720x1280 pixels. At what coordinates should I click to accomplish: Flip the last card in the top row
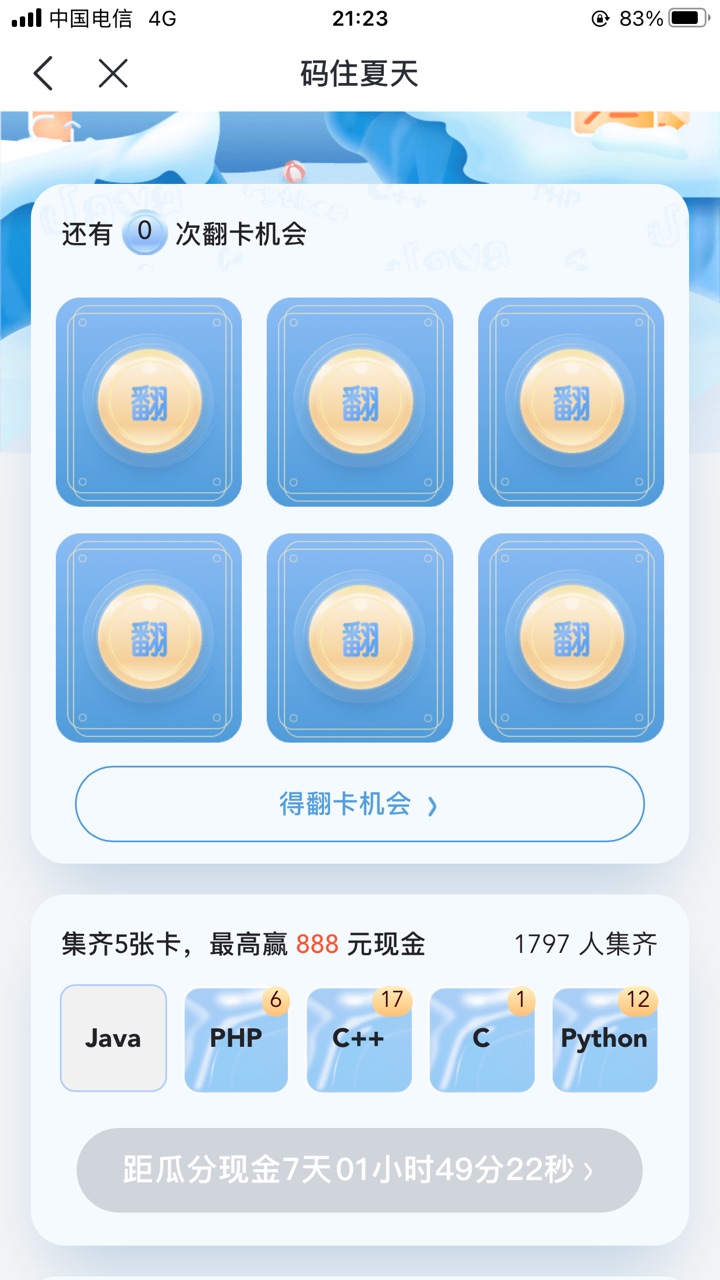click(x=571, y=402)
